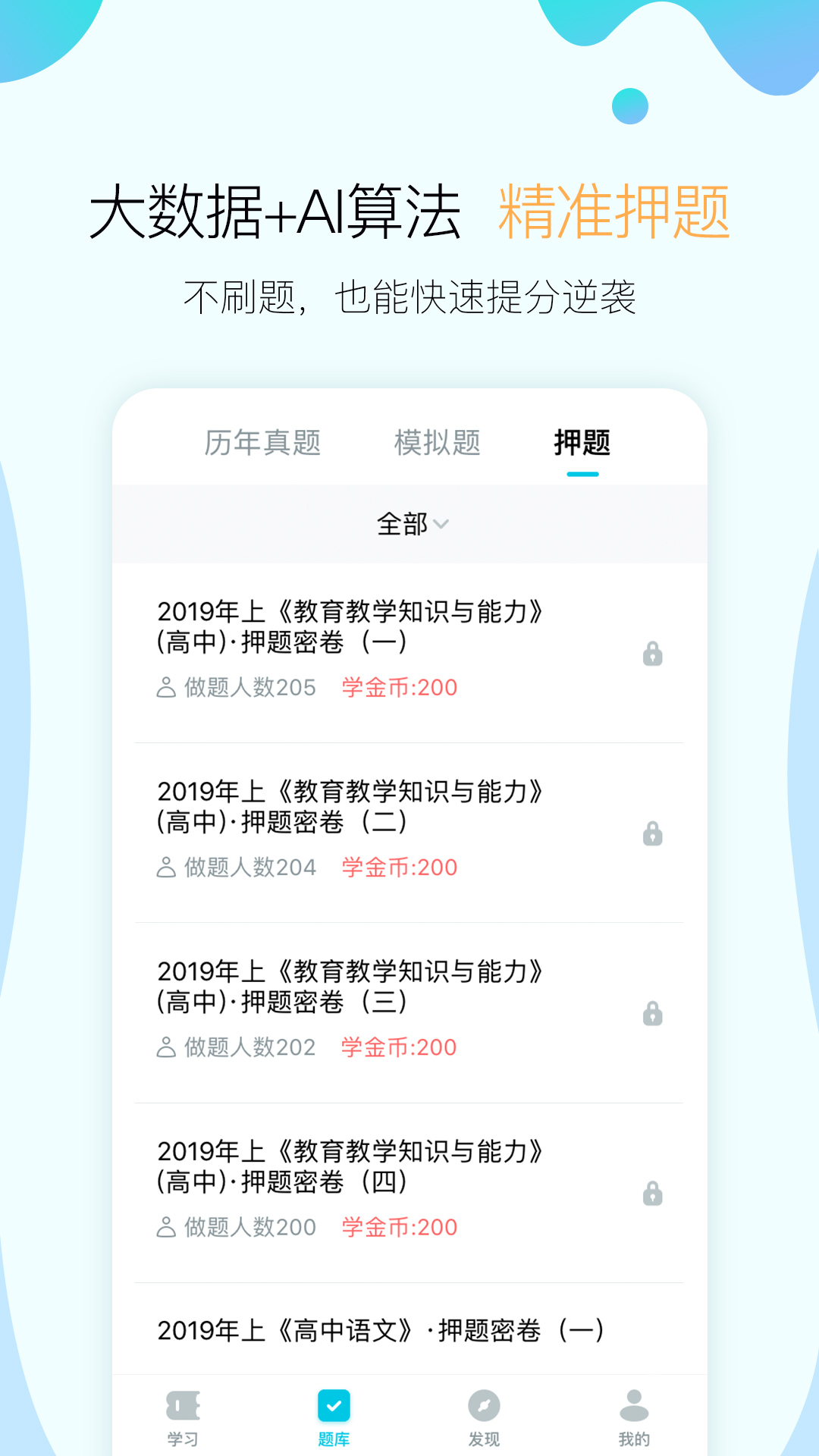Switch to the 历年真题 tab
Screen dimensions: 819x1456
262,444
